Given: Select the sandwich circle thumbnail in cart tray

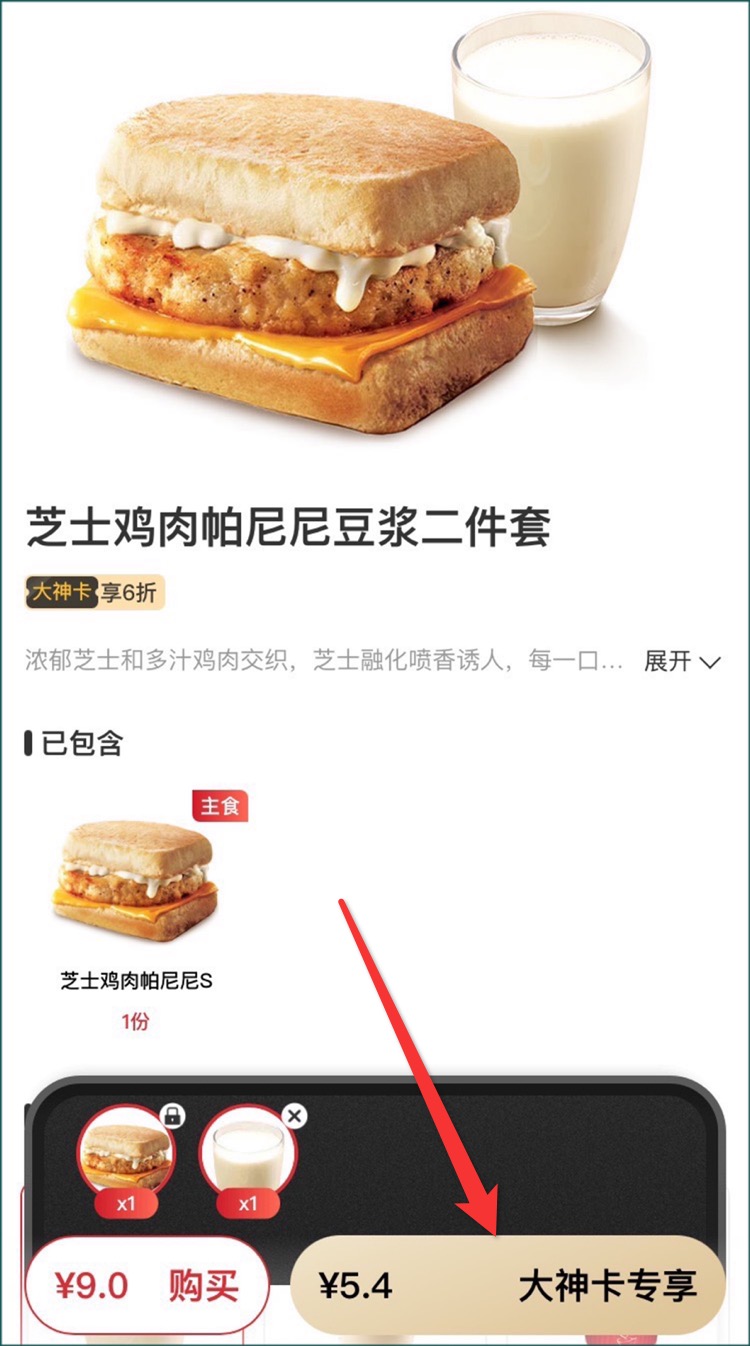Looking at the screenshot, I should [127, 1155].
